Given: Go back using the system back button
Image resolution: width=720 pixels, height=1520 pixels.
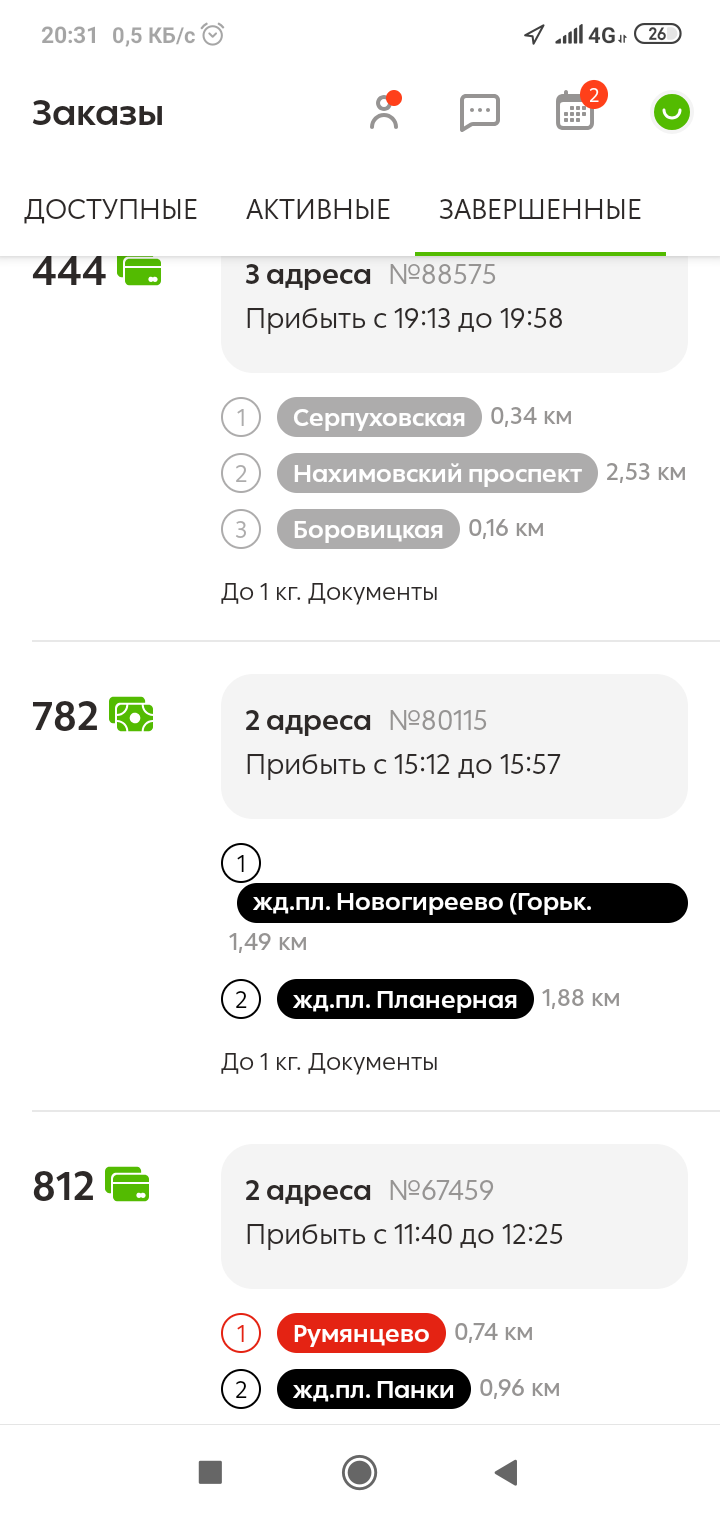Looking at the screenshot, I should click(506, 1472).
